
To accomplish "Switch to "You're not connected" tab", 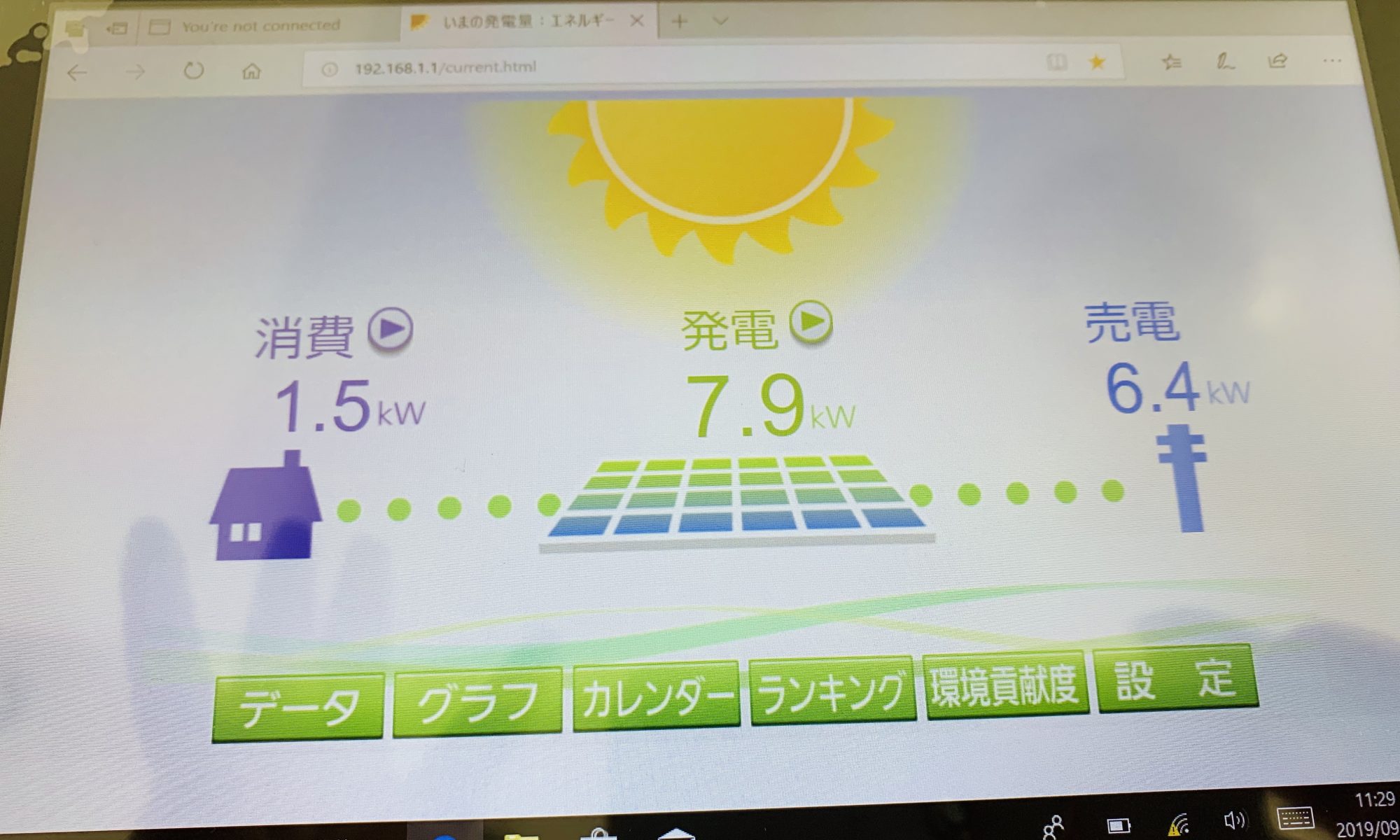I will tap(260, 27).
